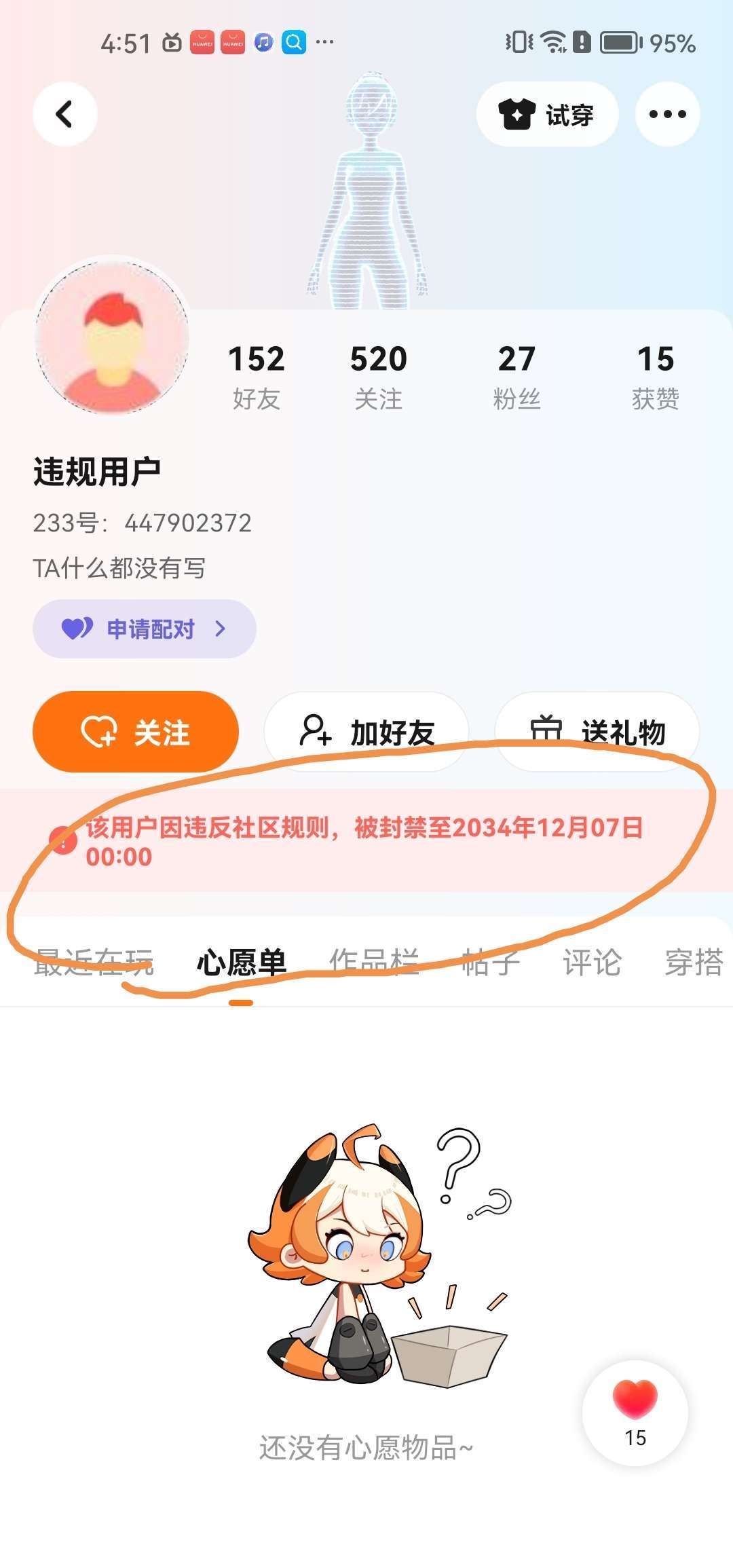The image size is (733, 1568).
Task: Follow this user with 关注 button
Action: coord(136,732)
